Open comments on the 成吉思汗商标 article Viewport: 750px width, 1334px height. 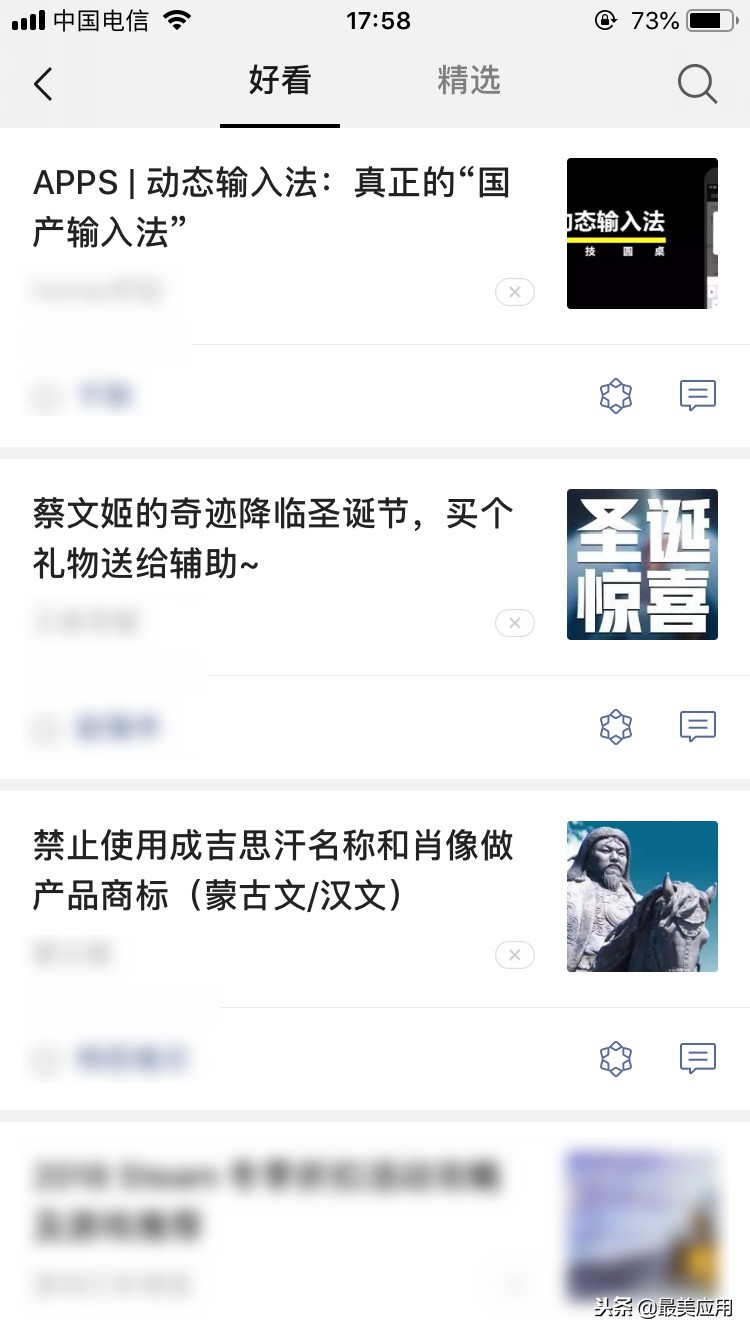coord(697,1059)
